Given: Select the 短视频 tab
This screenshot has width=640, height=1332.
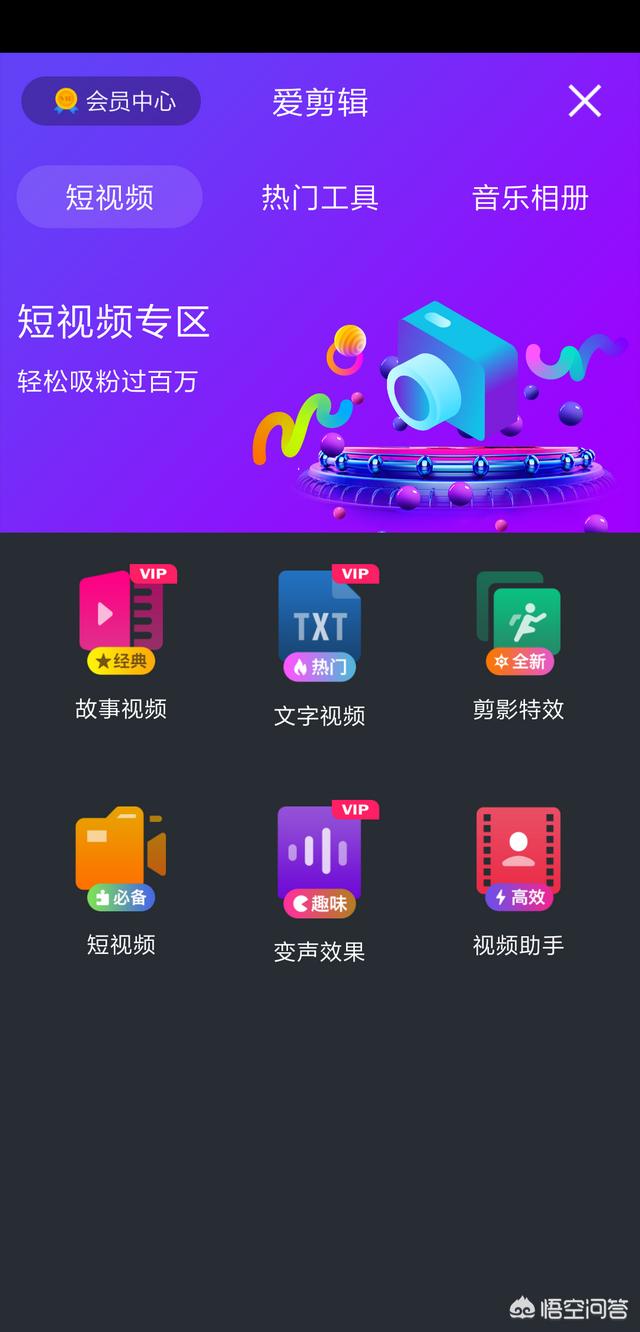Looking at the screenshot, I should pos(109,197).
